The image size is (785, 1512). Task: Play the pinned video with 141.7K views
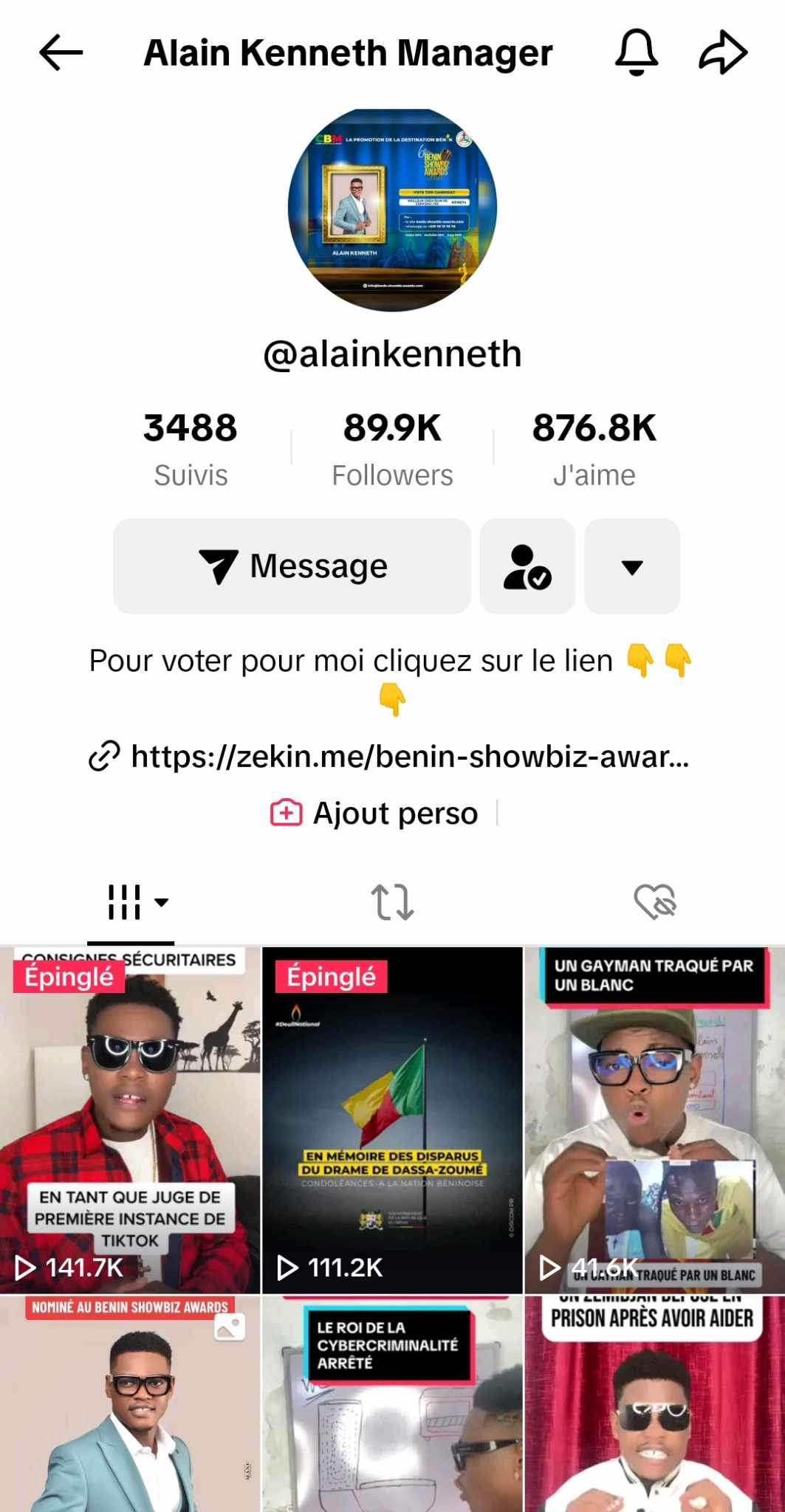(130, 1119)
